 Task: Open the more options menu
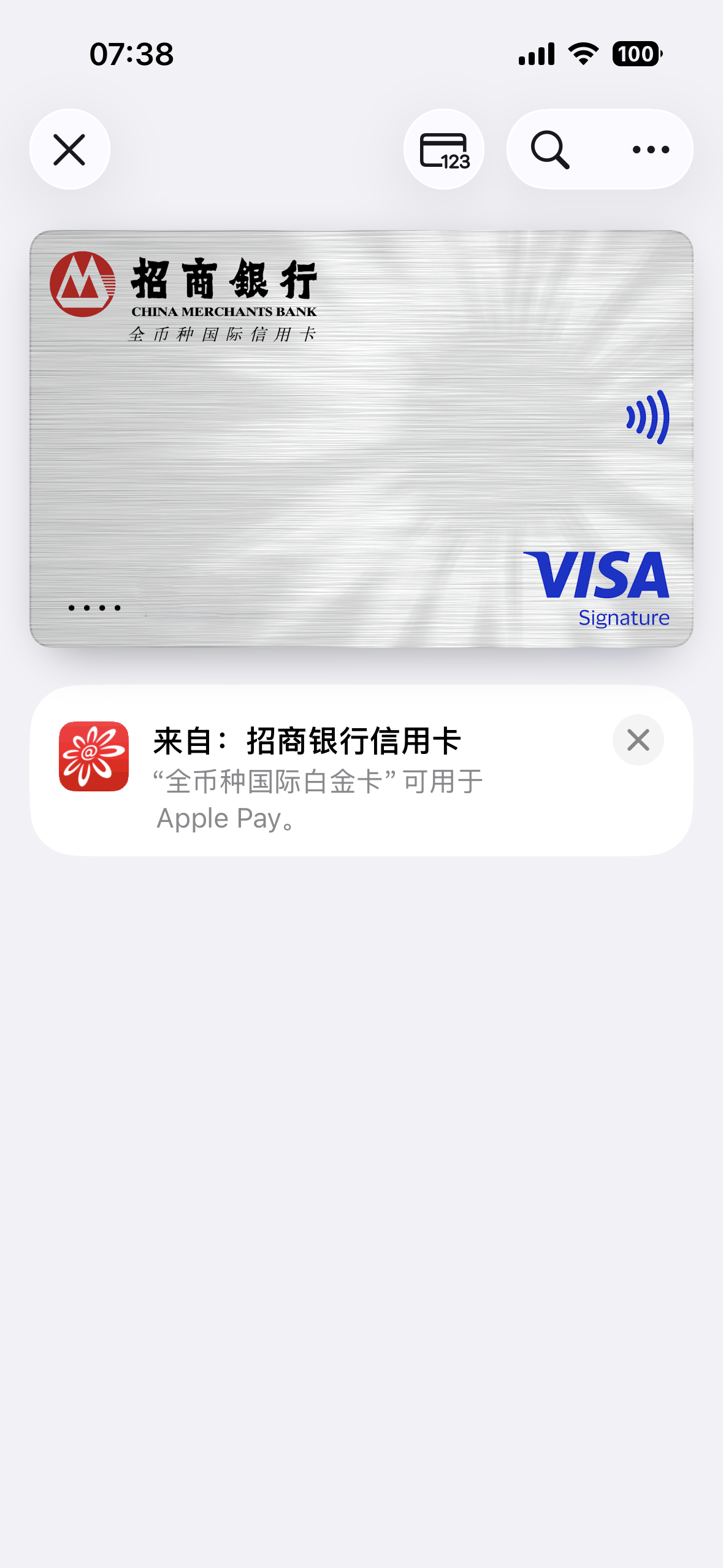tap(651, 150)
